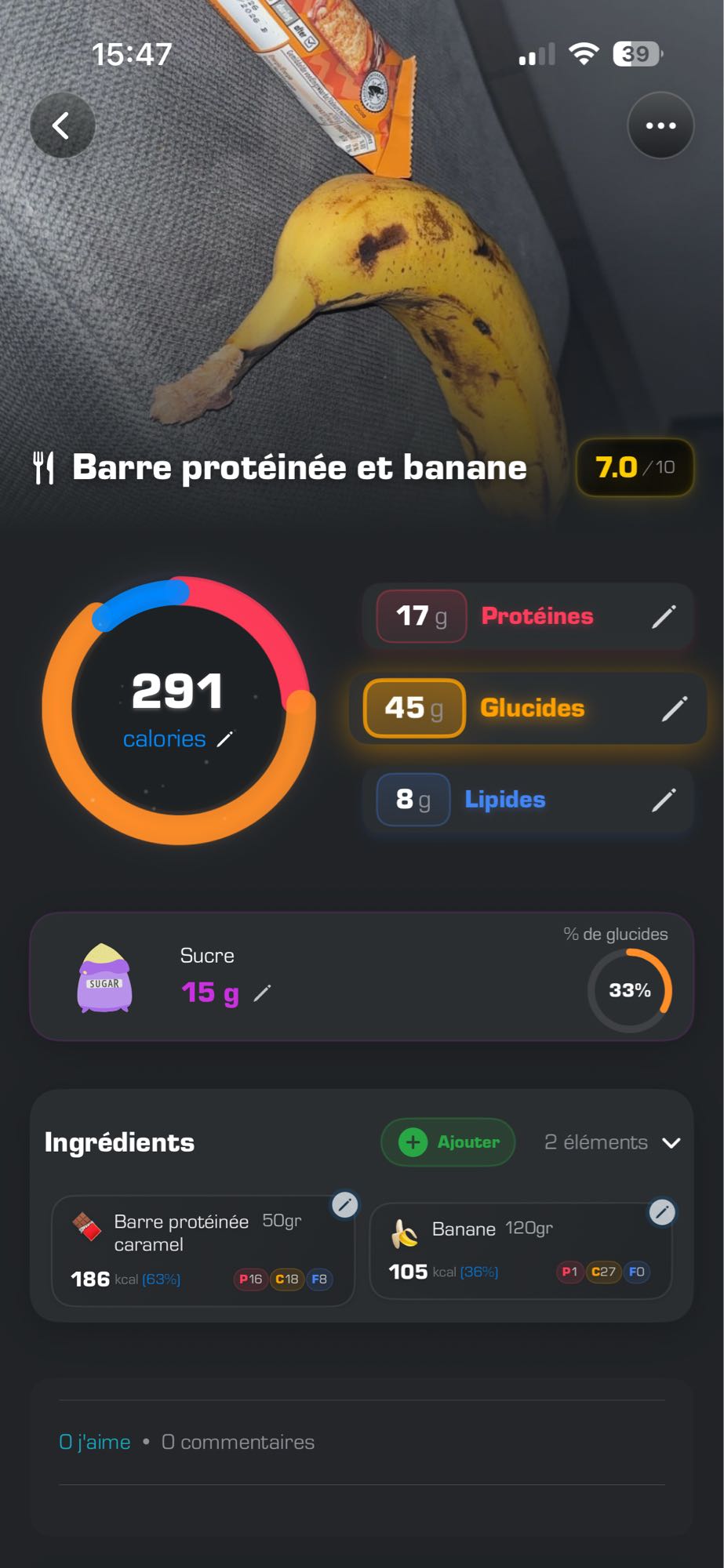Tap the back arrow to leave the meal
Screen dimensions: 724x1568
[x=61, y=125]
